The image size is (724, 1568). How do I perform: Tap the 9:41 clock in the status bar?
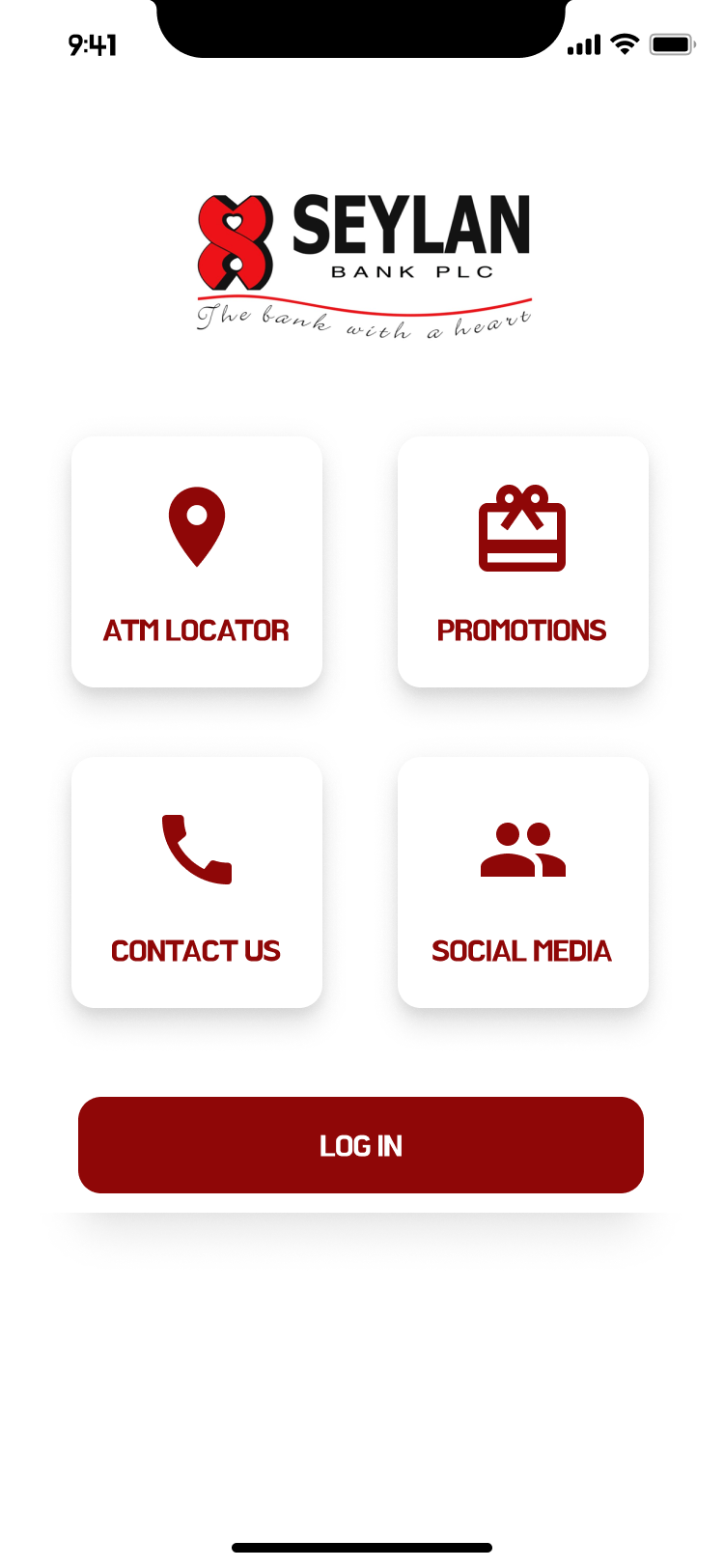(x=94, y=43)
